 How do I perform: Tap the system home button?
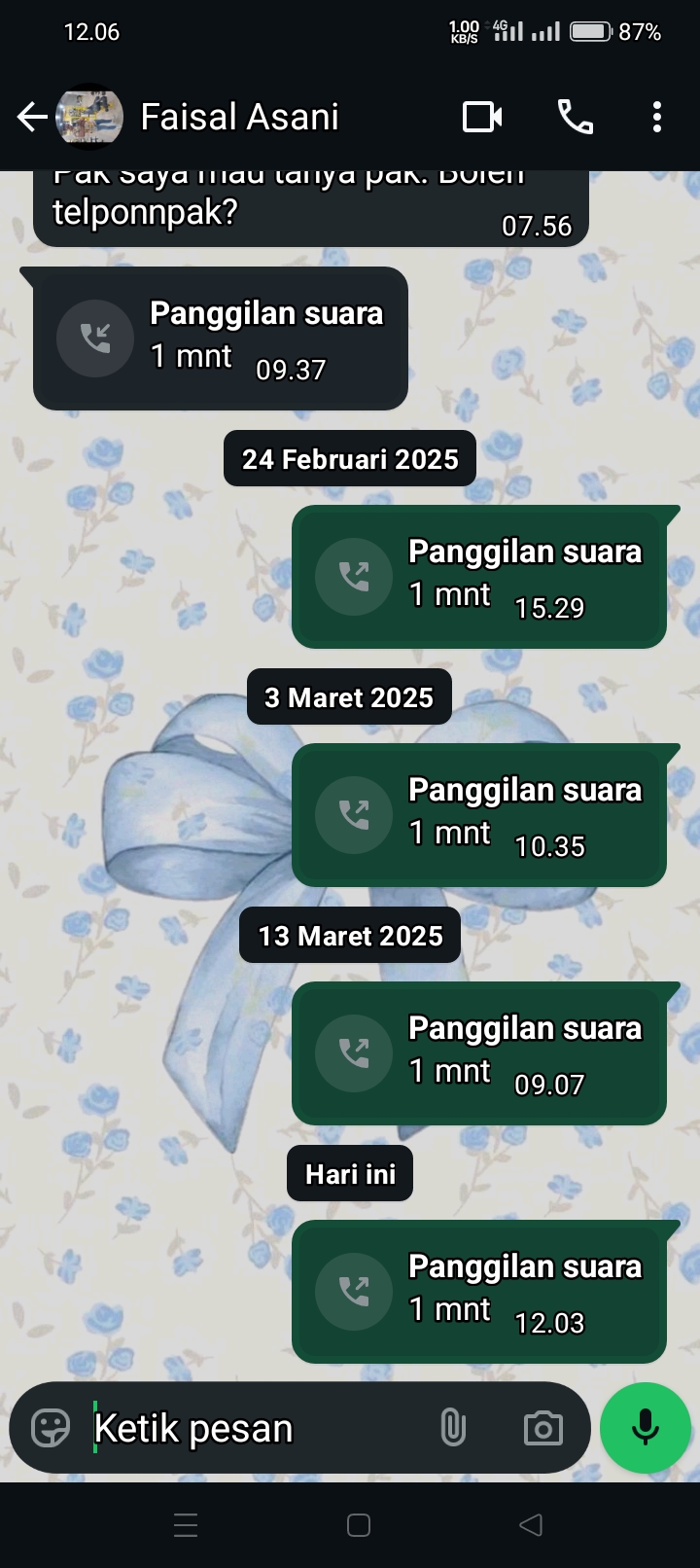tap(359, 1525)
